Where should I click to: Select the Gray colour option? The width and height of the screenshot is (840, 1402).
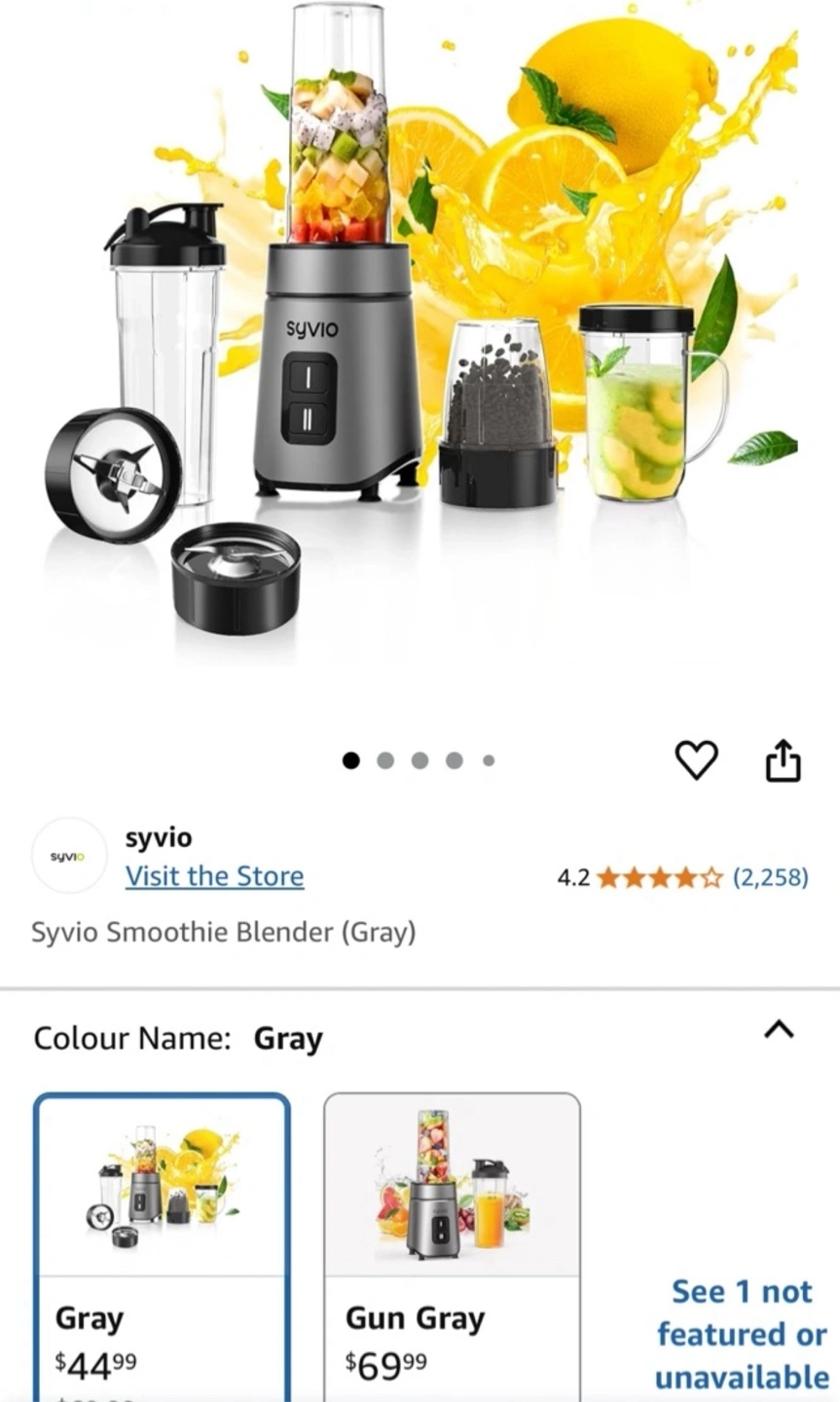(x=163, y=1246)
